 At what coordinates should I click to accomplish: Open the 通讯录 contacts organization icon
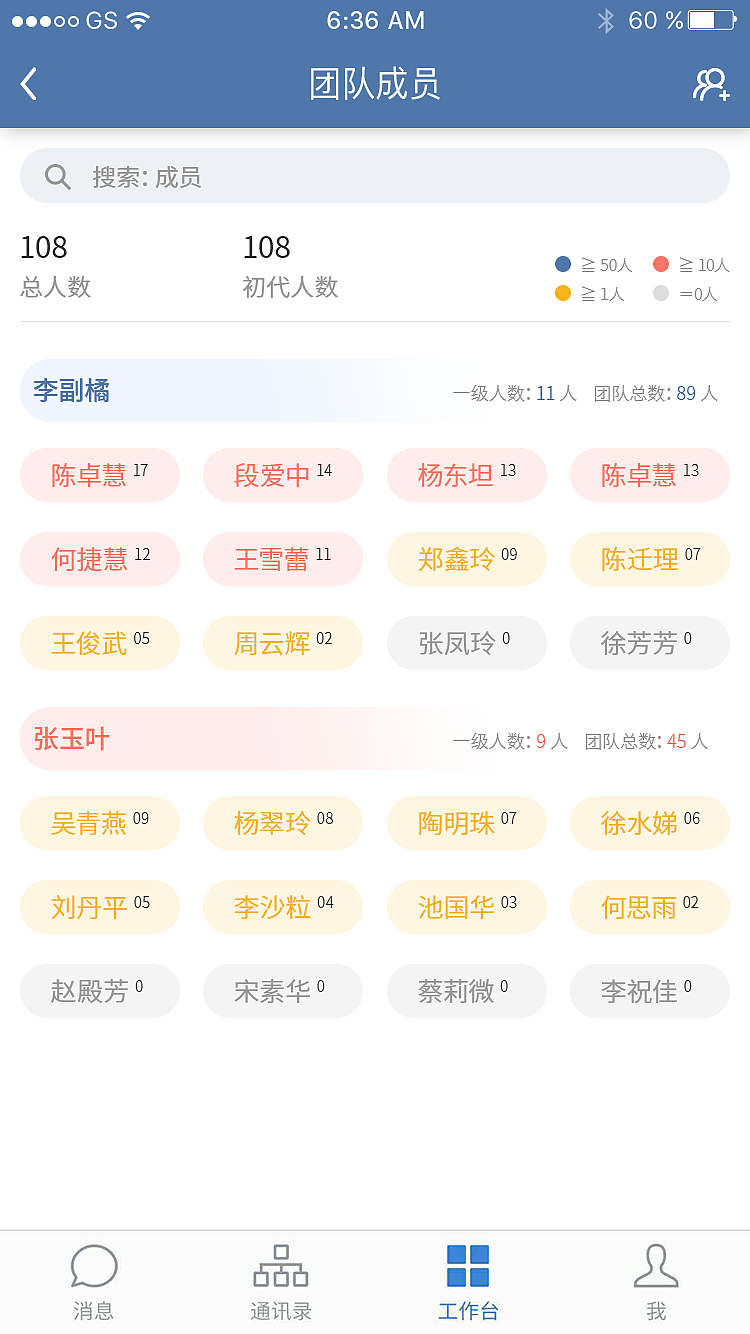280,1264
